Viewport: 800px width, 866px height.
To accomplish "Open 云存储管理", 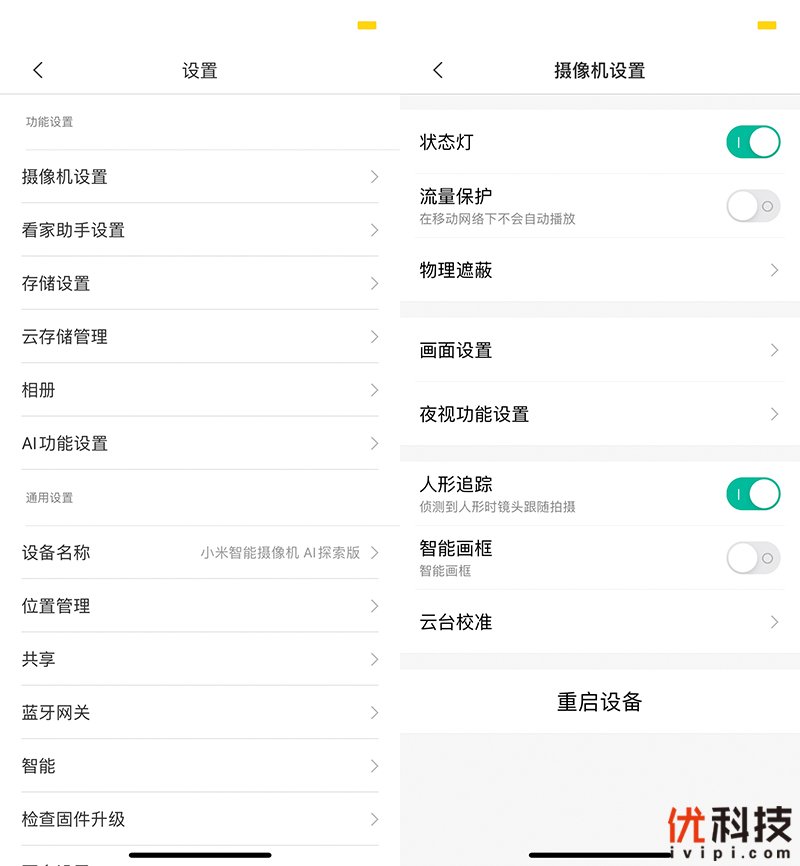I will coord(200,337).
